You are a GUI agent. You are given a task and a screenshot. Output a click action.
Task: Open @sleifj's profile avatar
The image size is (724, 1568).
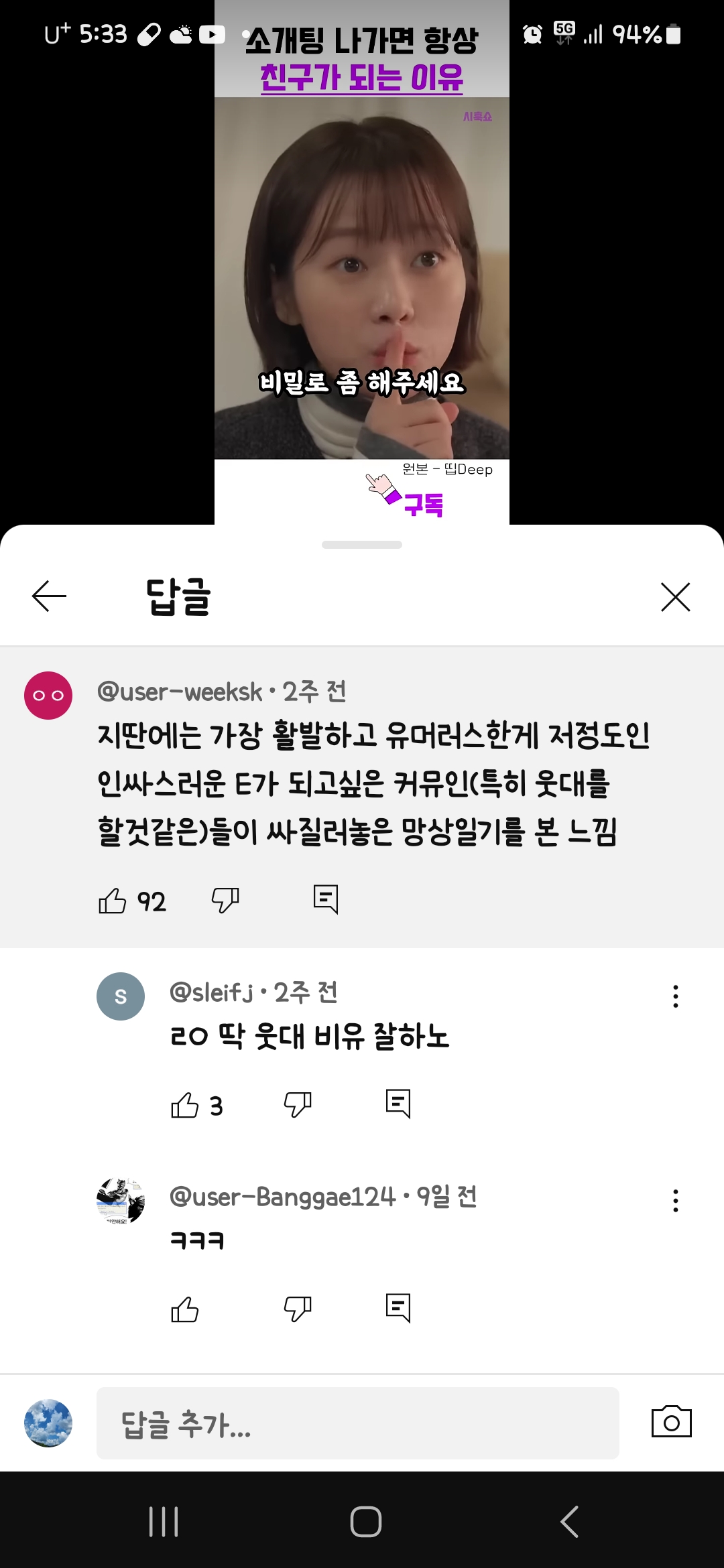click(x=121, y=996)
